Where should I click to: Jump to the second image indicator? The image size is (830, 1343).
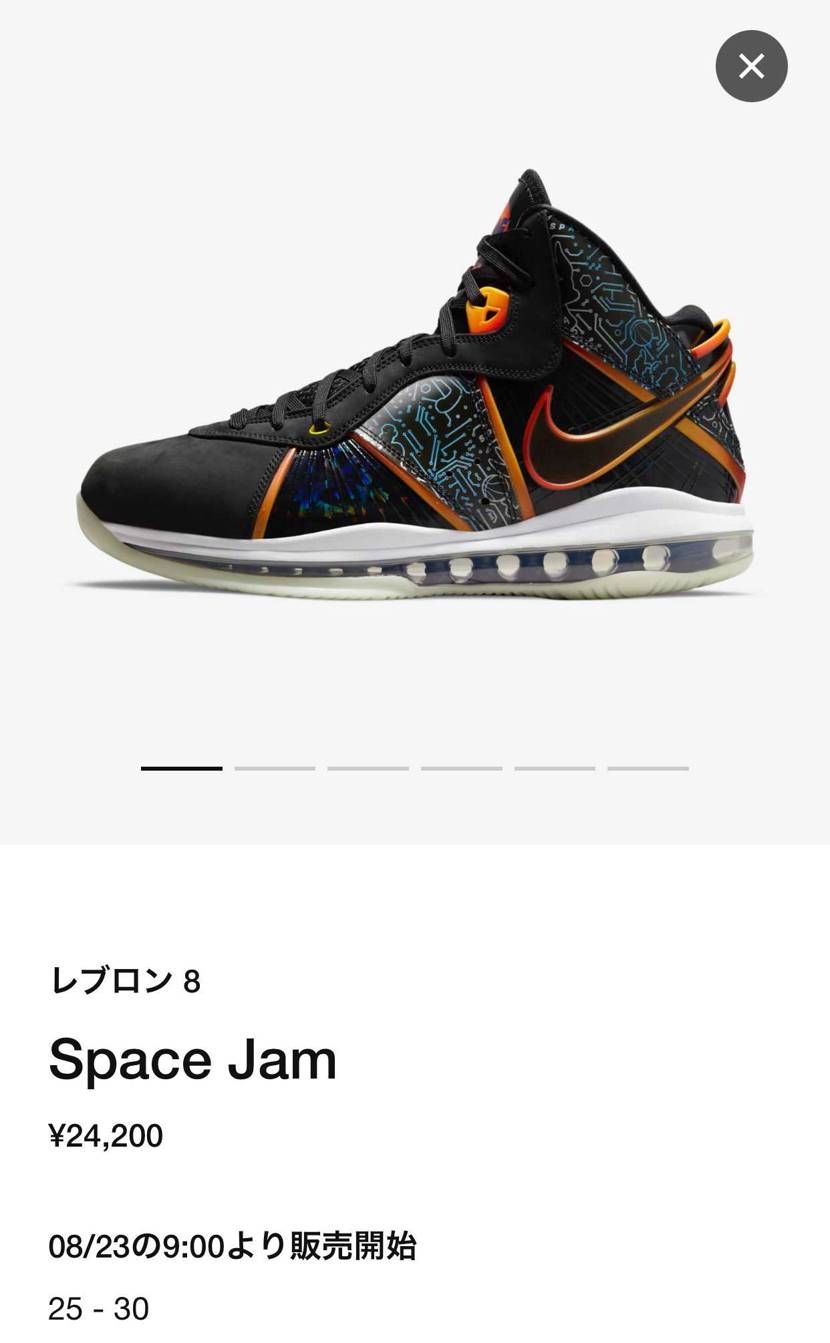(x=275, y=768)
